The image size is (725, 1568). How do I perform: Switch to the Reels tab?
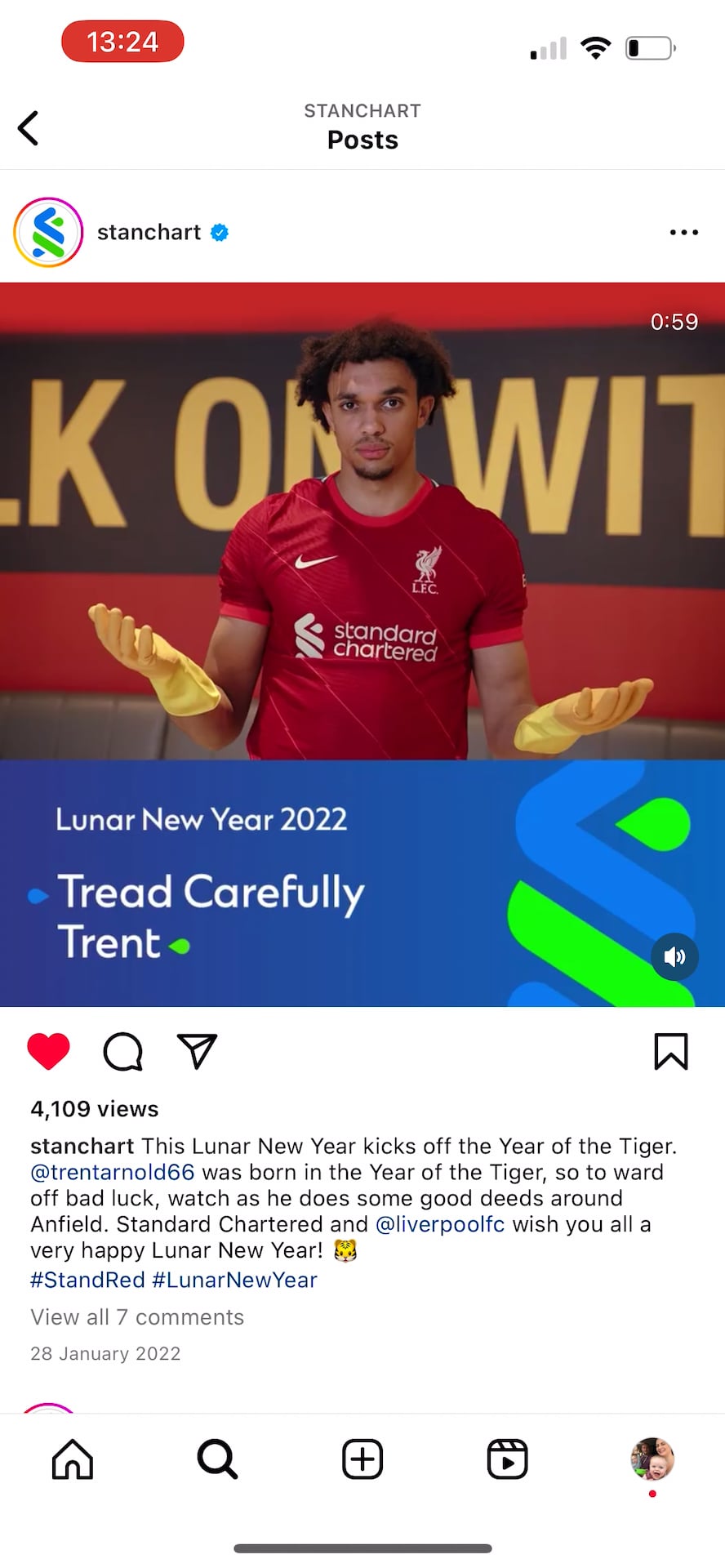click(x=508, y=1459)
